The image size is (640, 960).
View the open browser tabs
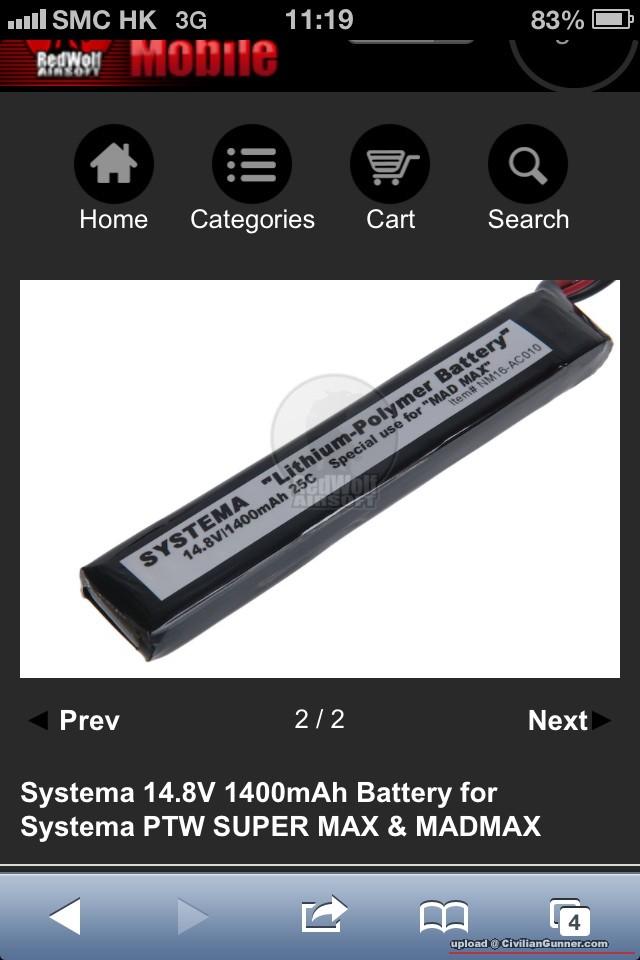coord(570,916)
